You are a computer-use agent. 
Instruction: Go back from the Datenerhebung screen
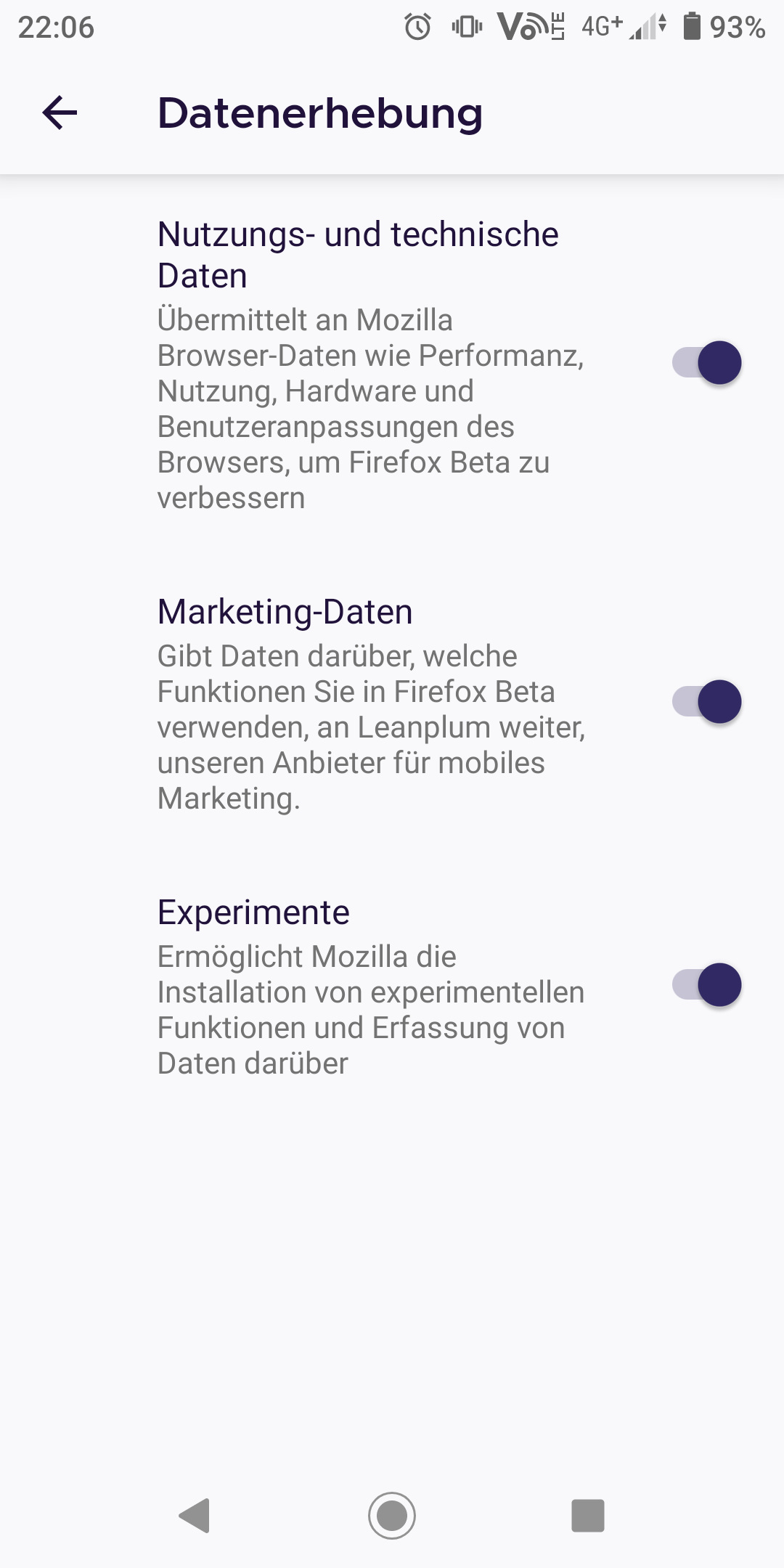pos(60,113)
